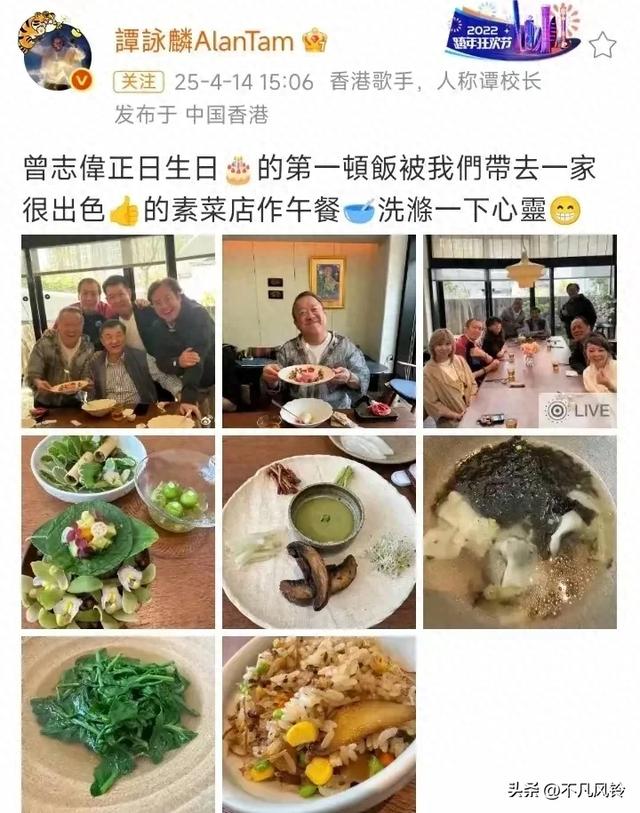The width and height of the screenshot is (640, 813).
Task: View the photo of green soup with mushrooms
Action: click(319, 532)
